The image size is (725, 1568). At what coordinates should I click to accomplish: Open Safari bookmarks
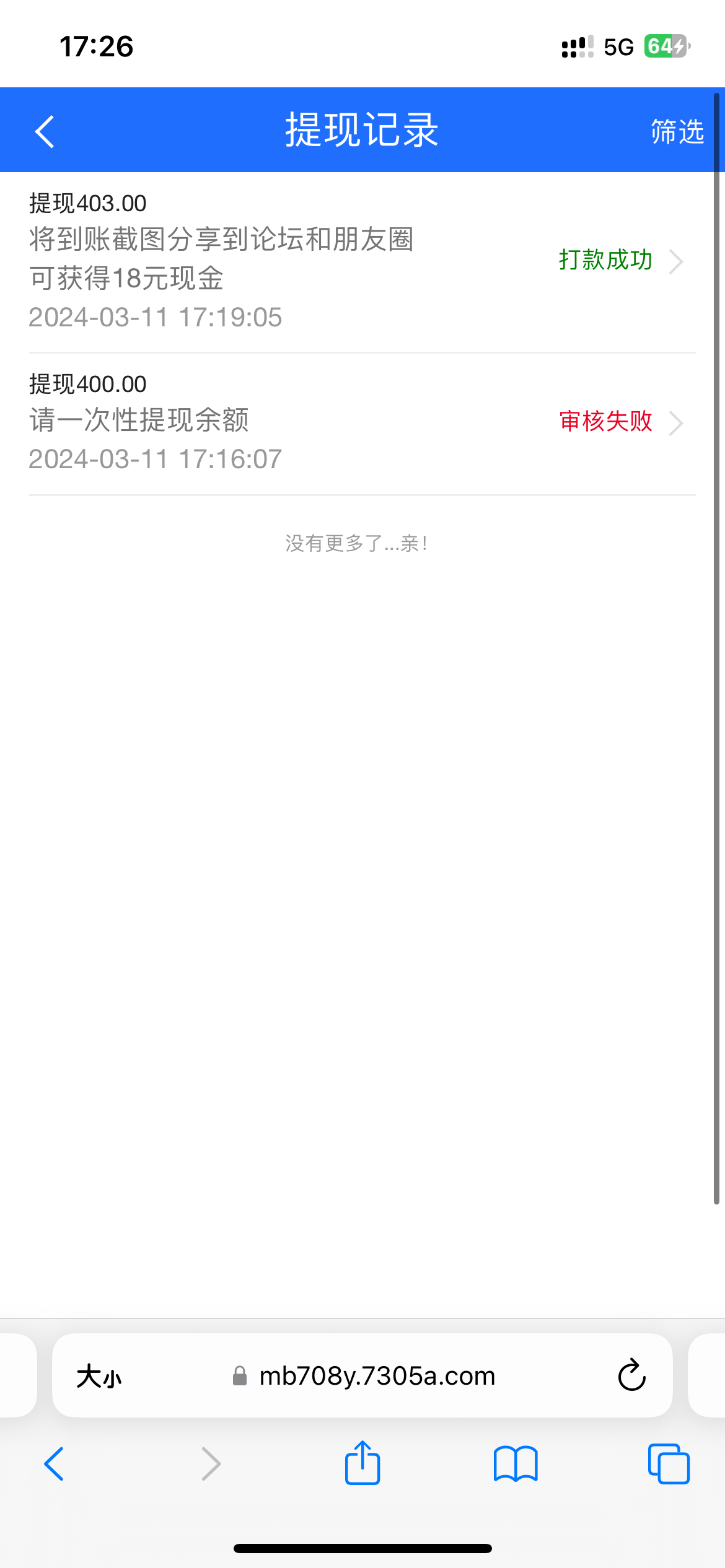[x=516, y=1464]
